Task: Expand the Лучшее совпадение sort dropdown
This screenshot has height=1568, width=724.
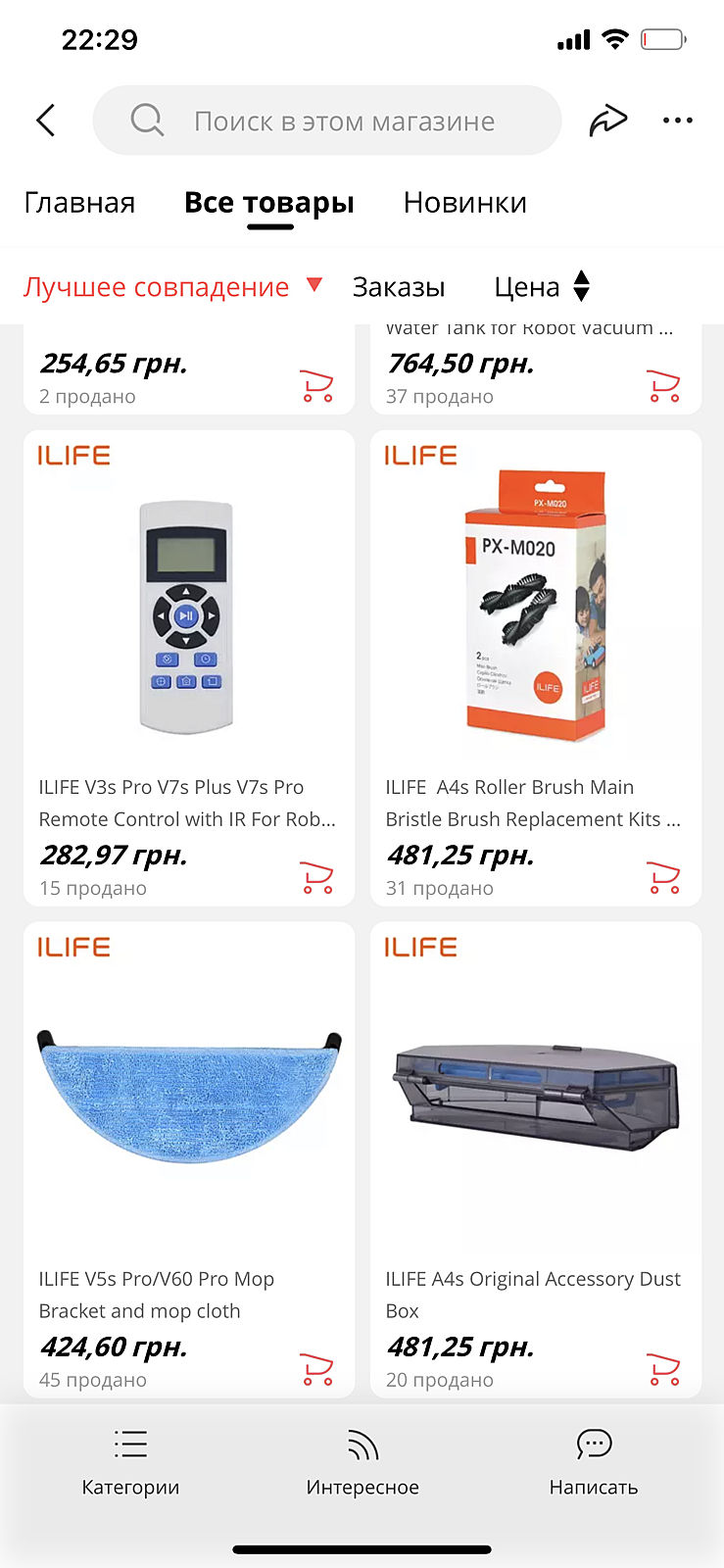Action: pyautogui.click(x=172, y=286)
